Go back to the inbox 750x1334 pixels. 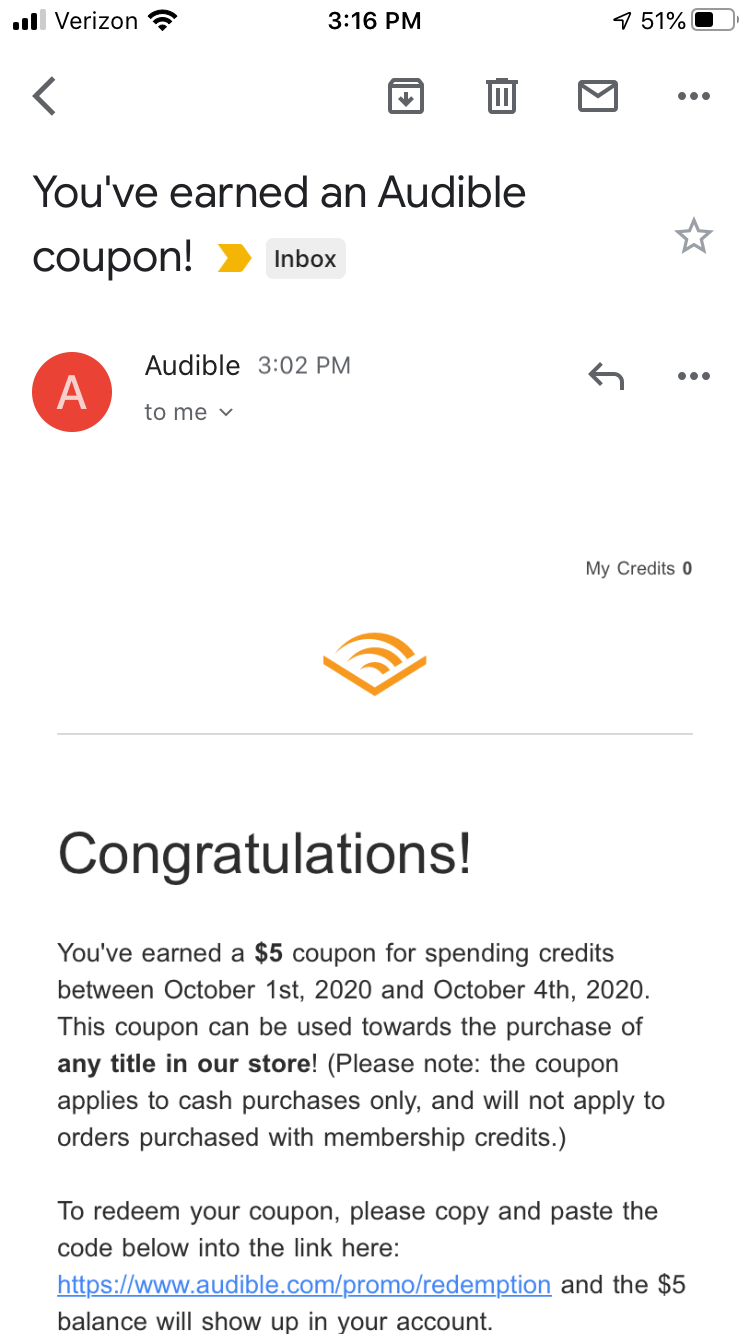click(x=45, y=97)
